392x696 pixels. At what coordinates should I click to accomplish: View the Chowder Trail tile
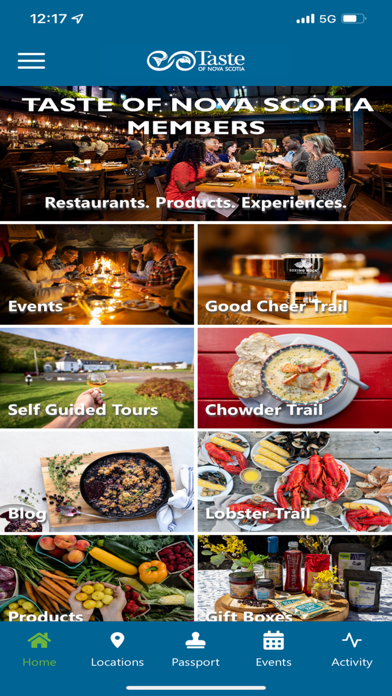tap(295, 378)
